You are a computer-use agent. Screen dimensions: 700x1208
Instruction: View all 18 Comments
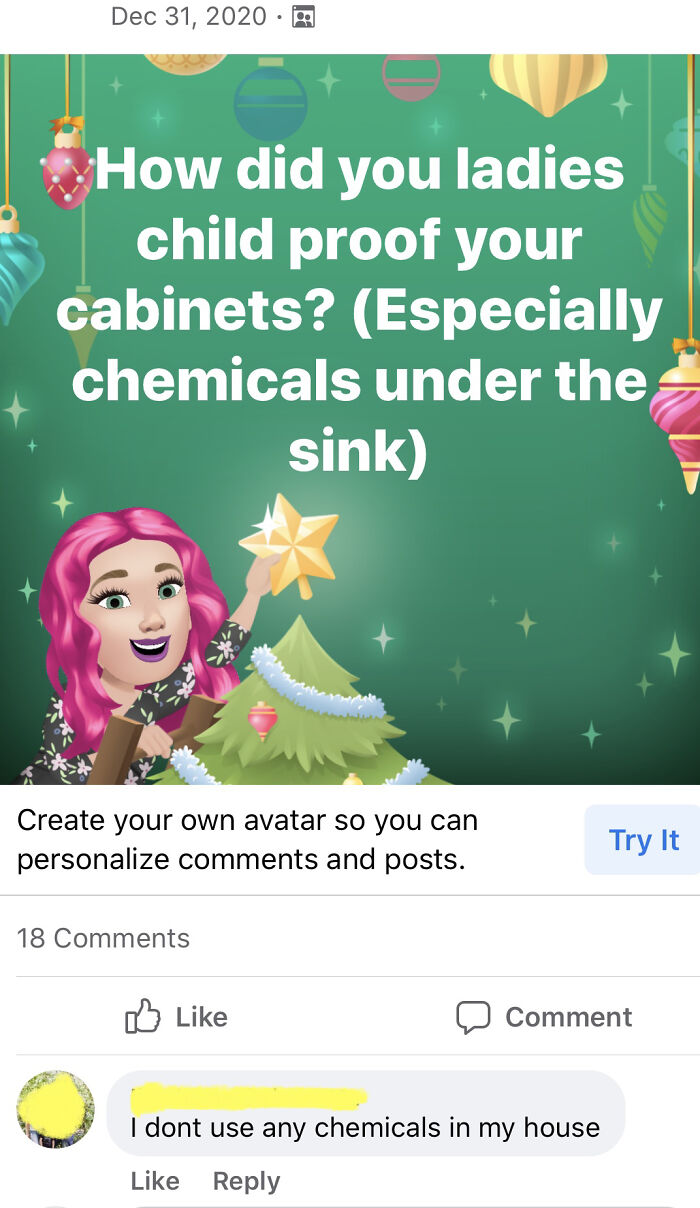point(103,938)
